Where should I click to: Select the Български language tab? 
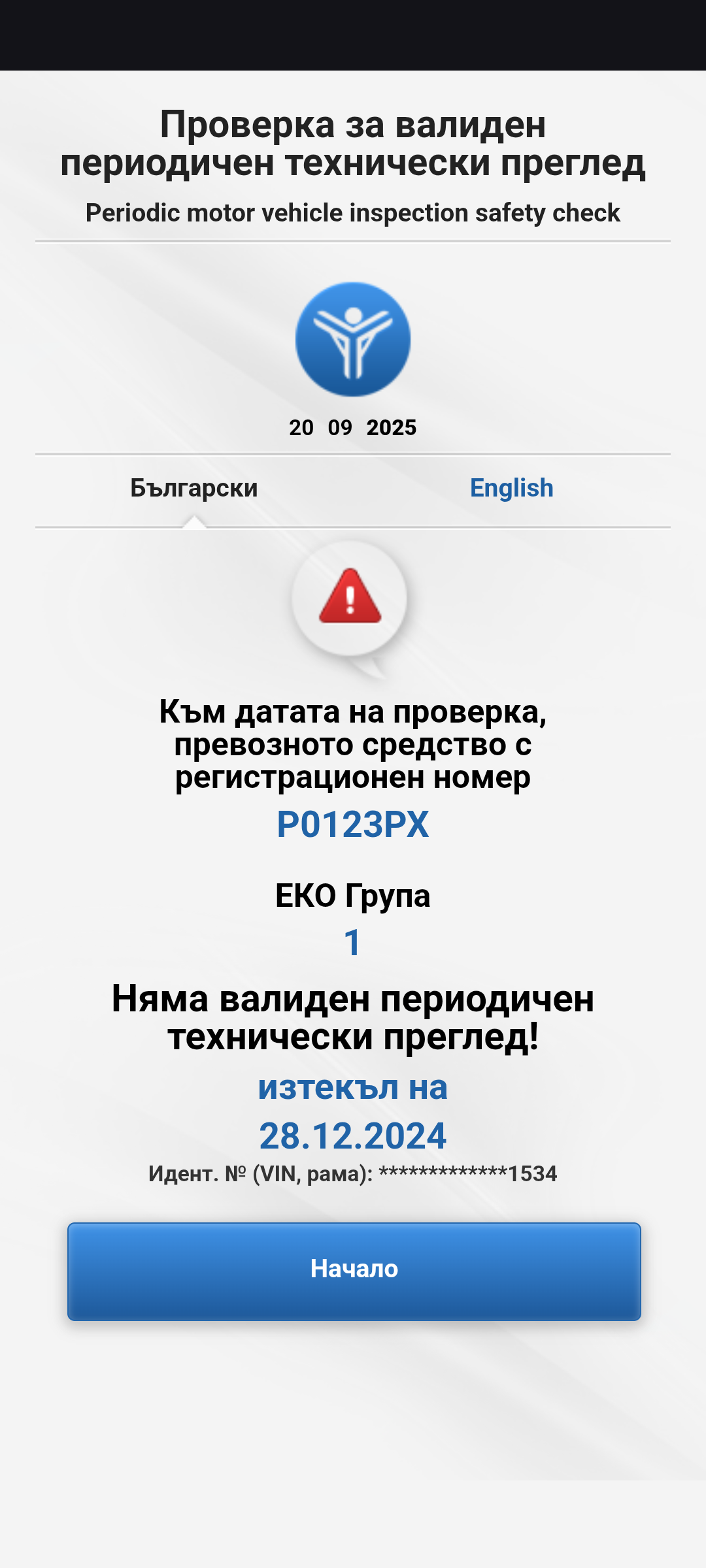click(x=194, y=488)
